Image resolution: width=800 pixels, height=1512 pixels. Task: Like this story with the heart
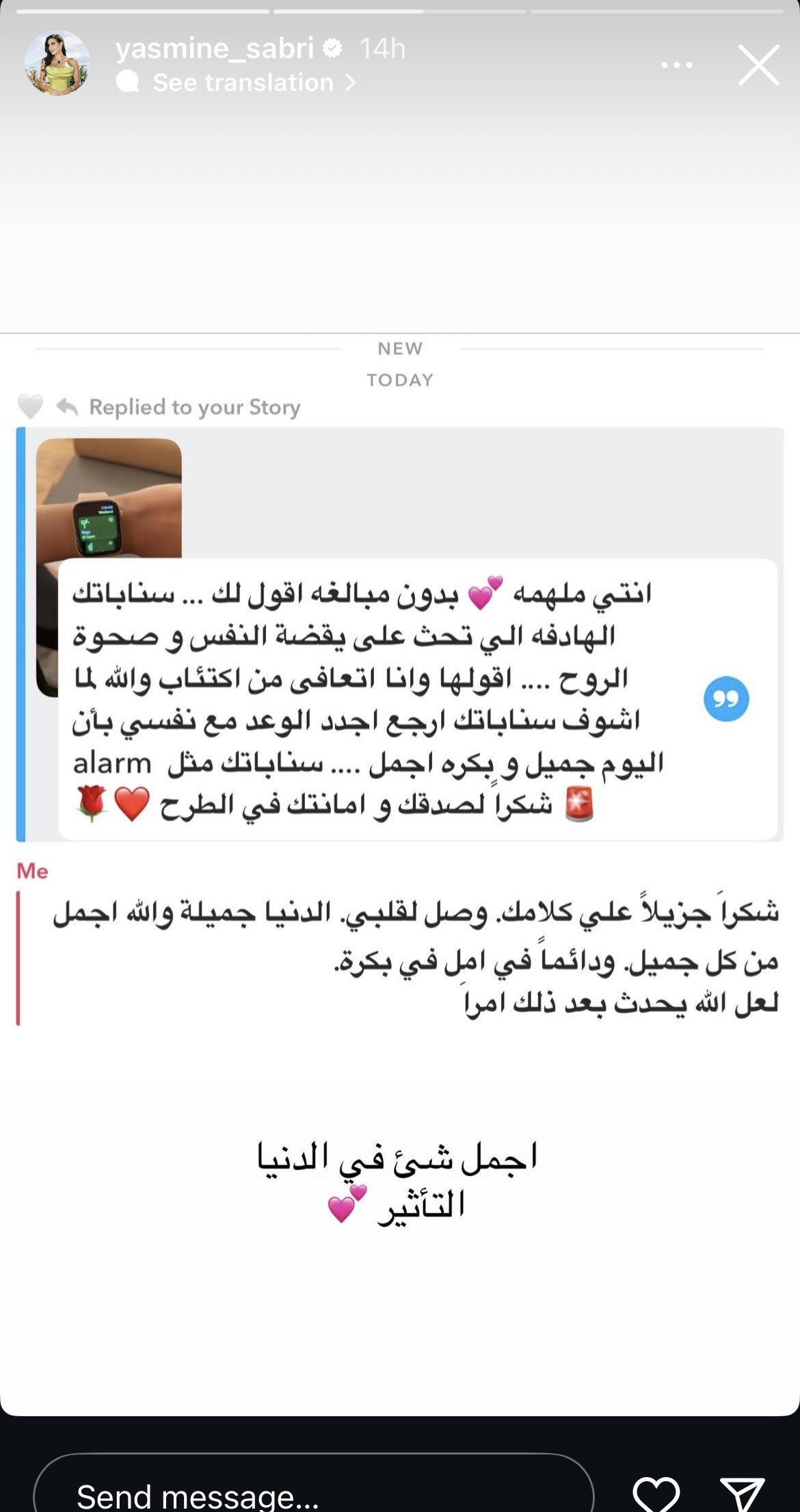656,1494
